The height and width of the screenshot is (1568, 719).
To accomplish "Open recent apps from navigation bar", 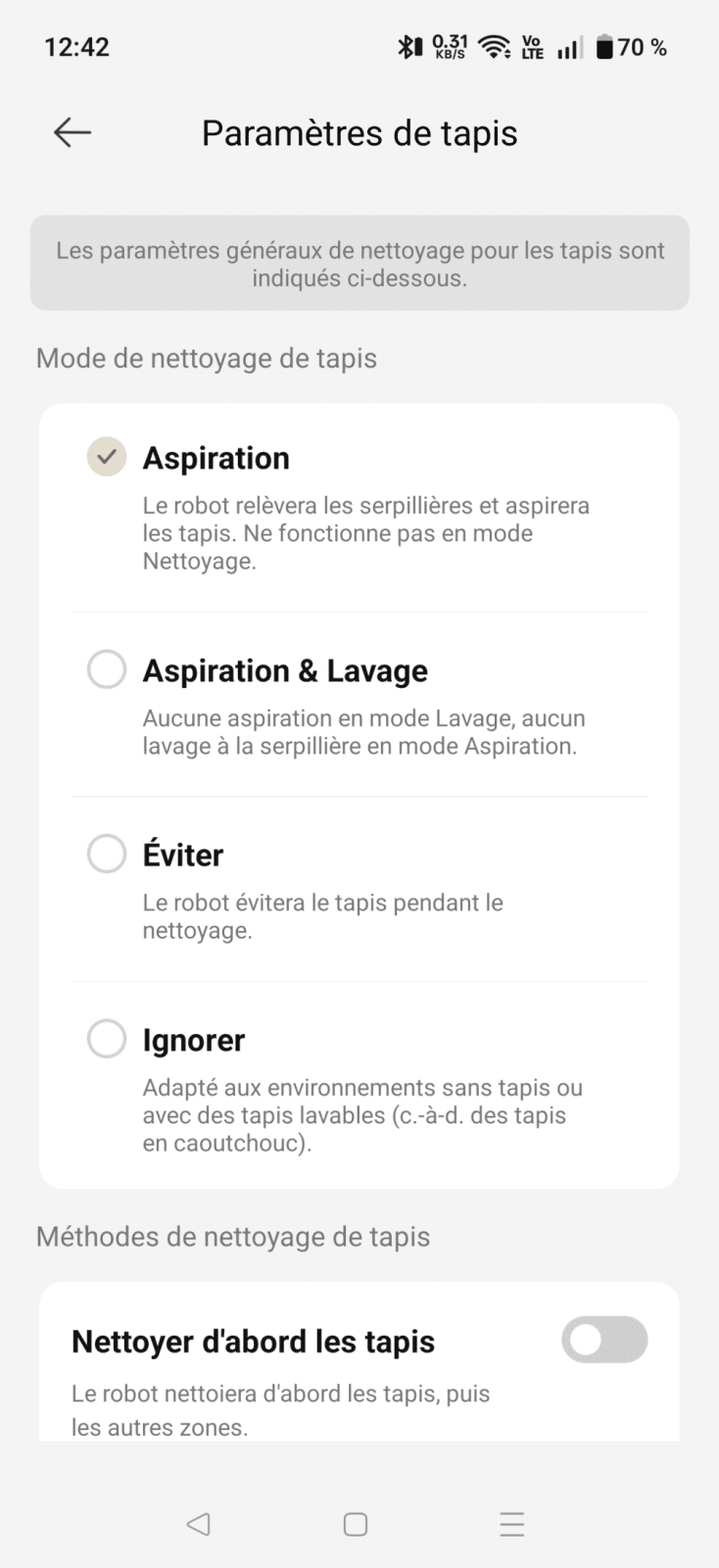I will click(x=512, y=1524).
